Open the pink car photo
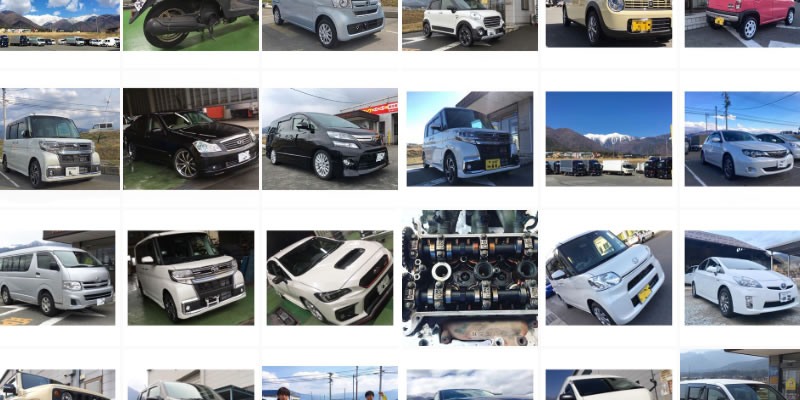Screen dimensions: 800x400 tap(741, 22)
